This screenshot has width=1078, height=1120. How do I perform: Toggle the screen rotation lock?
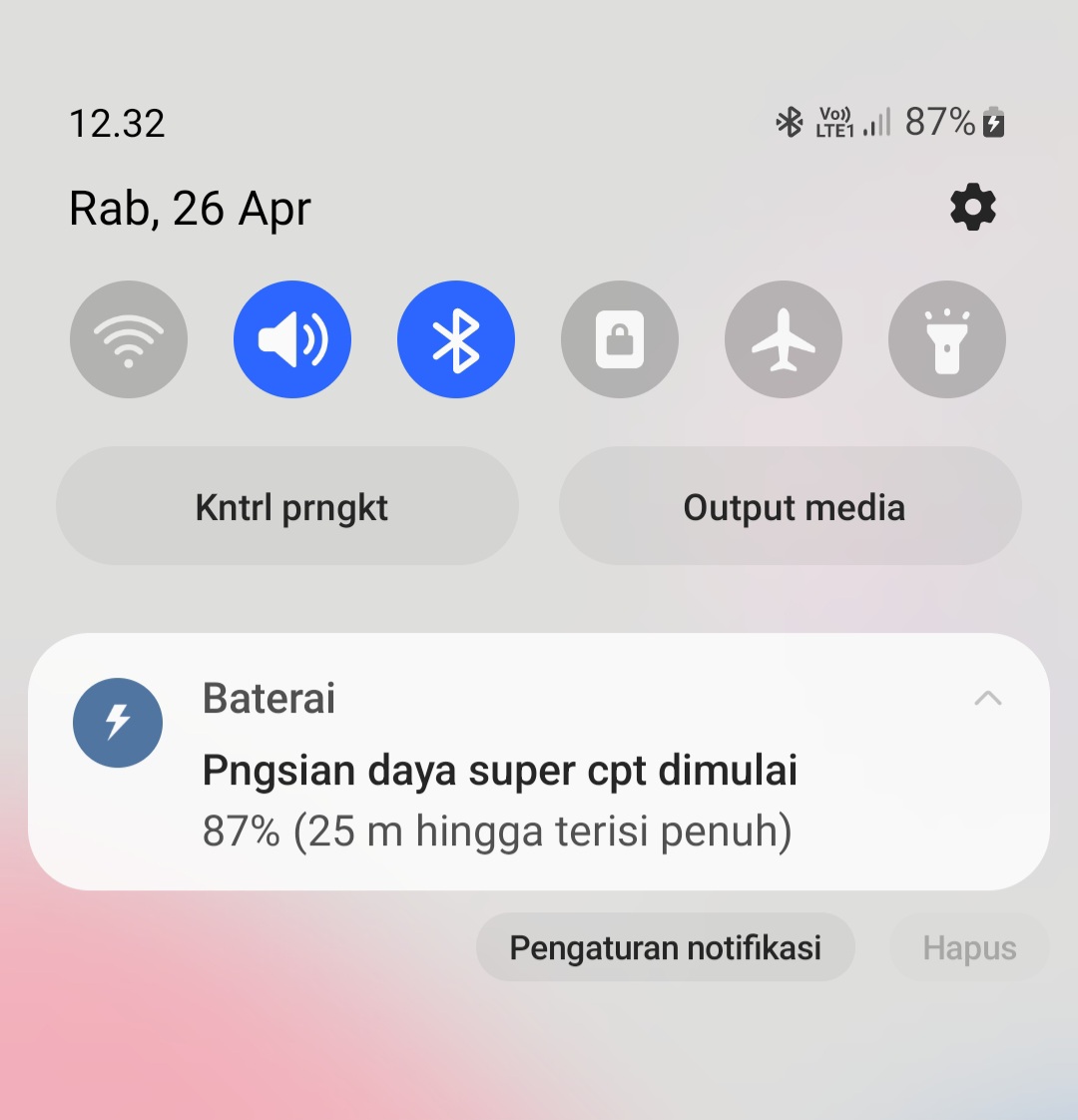tap(620, 339)
